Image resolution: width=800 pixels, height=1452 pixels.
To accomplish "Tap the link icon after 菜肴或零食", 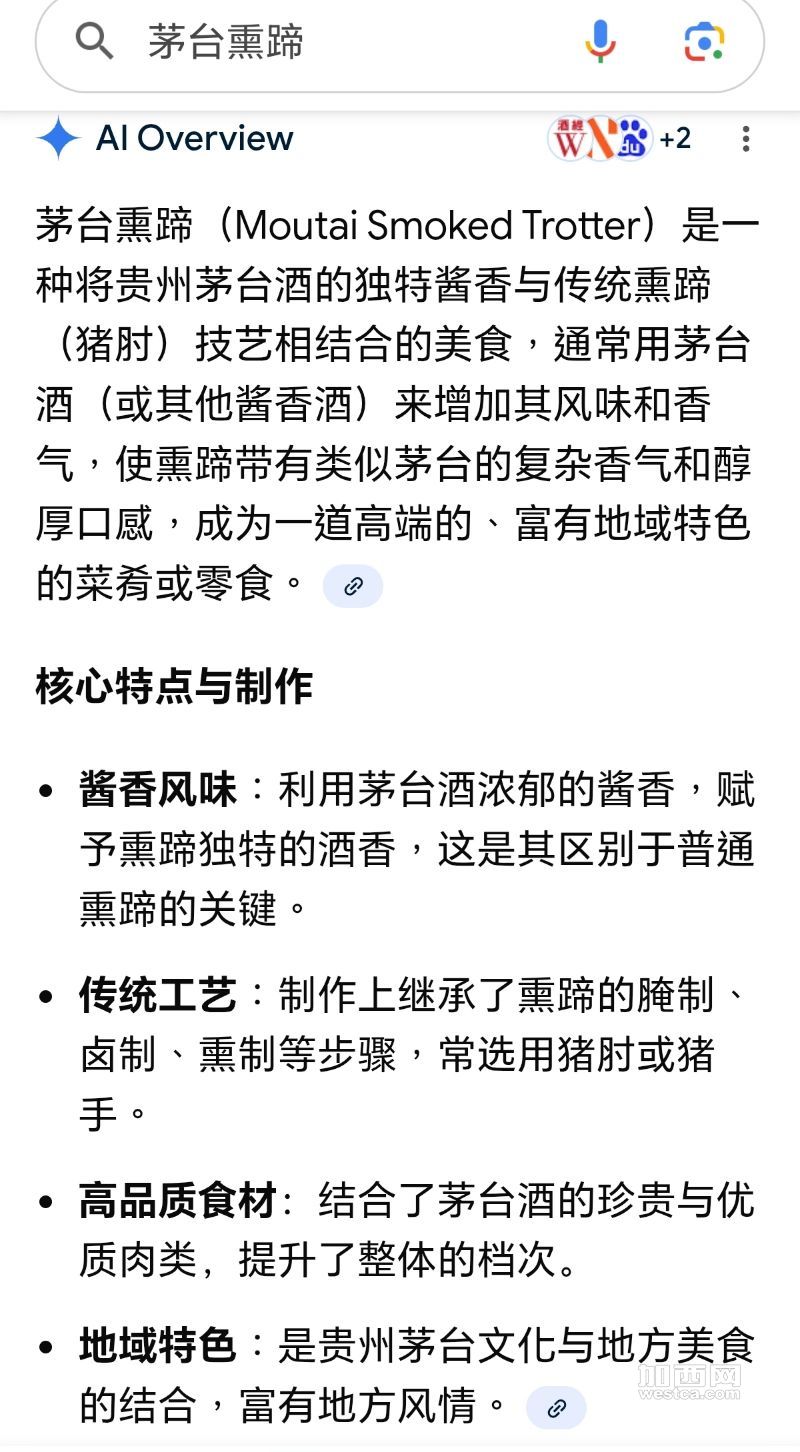I will 353,587.
